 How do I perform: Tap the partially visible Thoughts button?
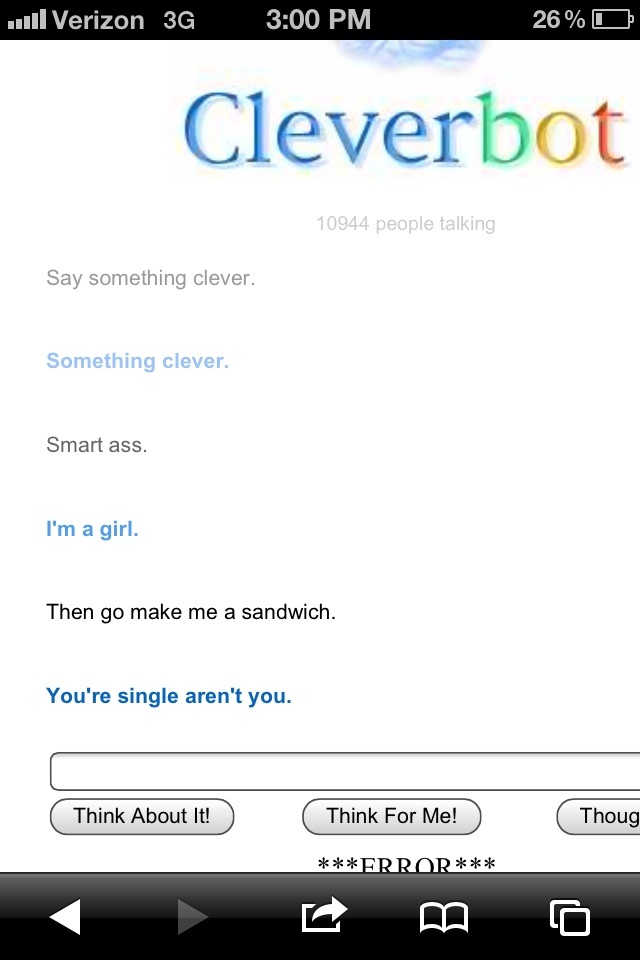pyautogui.click(x=600, y=816)
